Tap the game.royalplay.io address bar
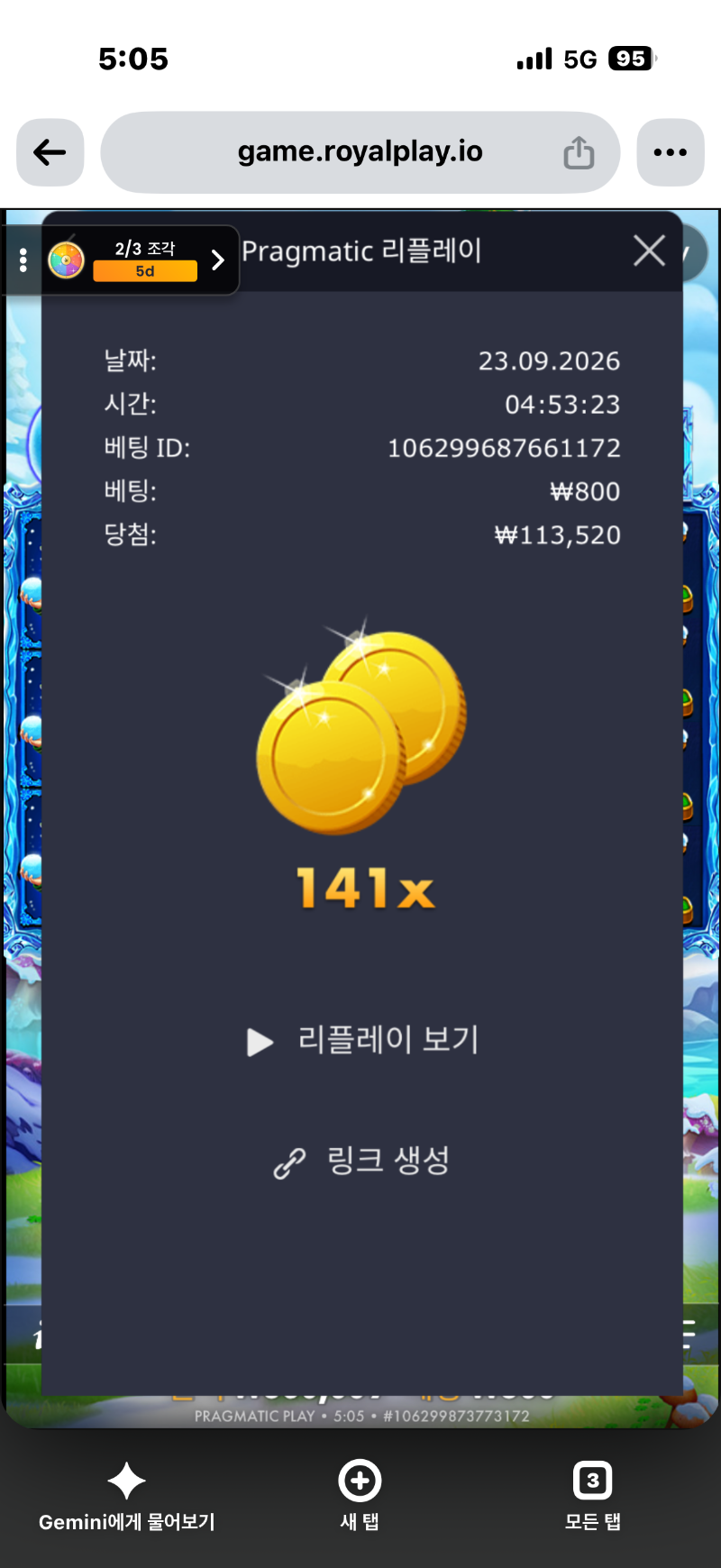 [x=360, y=152]
